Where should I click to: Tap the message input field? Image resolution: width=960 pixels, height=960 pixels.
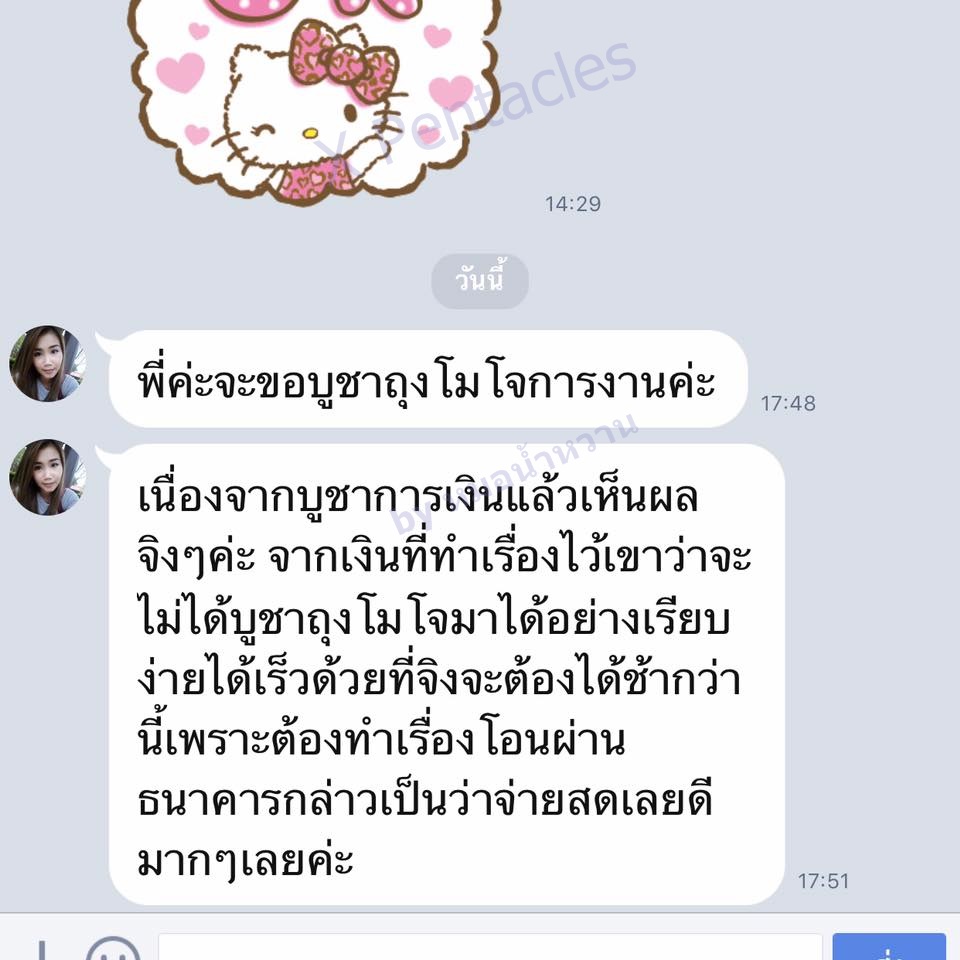coord(490,948)
